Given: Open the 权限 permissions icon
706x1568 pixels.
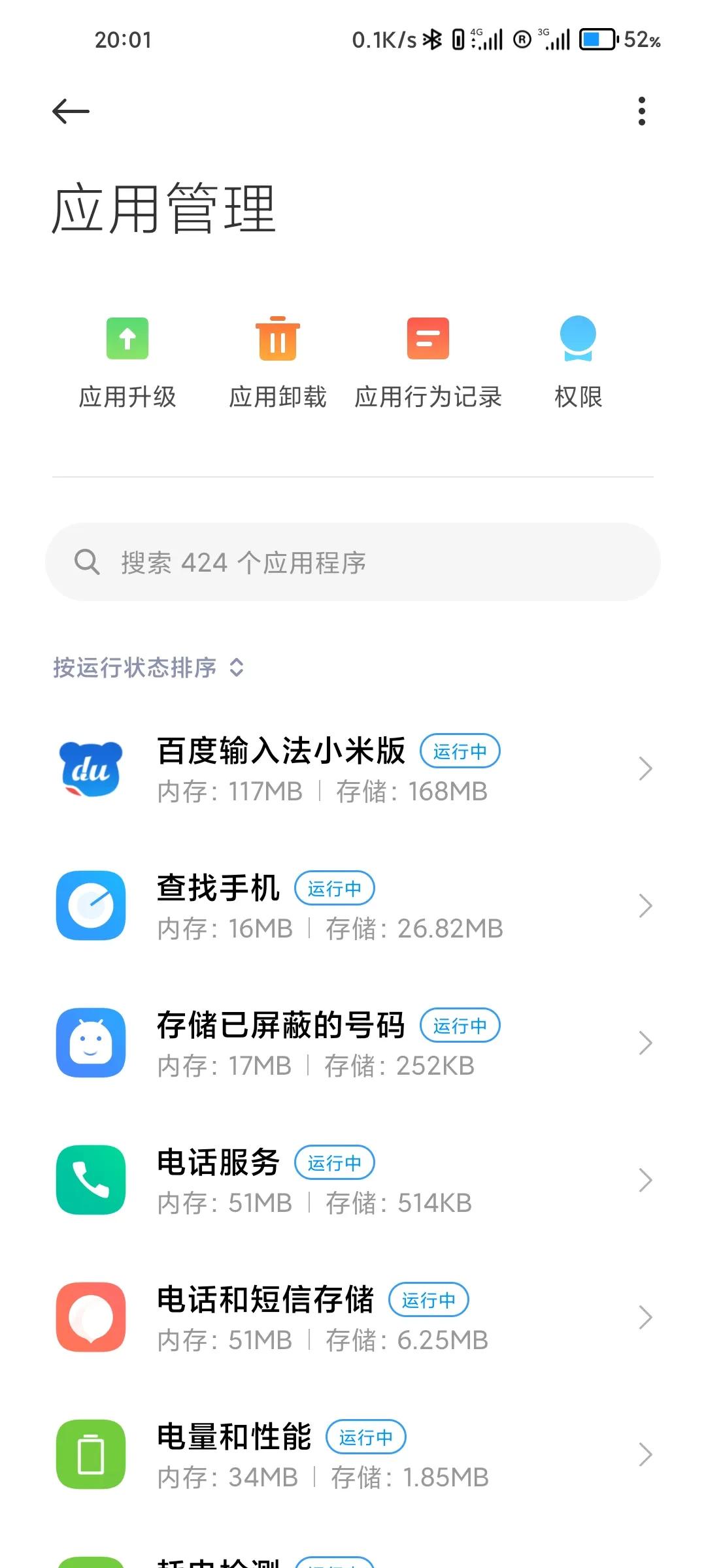Looking at the screenshot, I should [578, 338].
